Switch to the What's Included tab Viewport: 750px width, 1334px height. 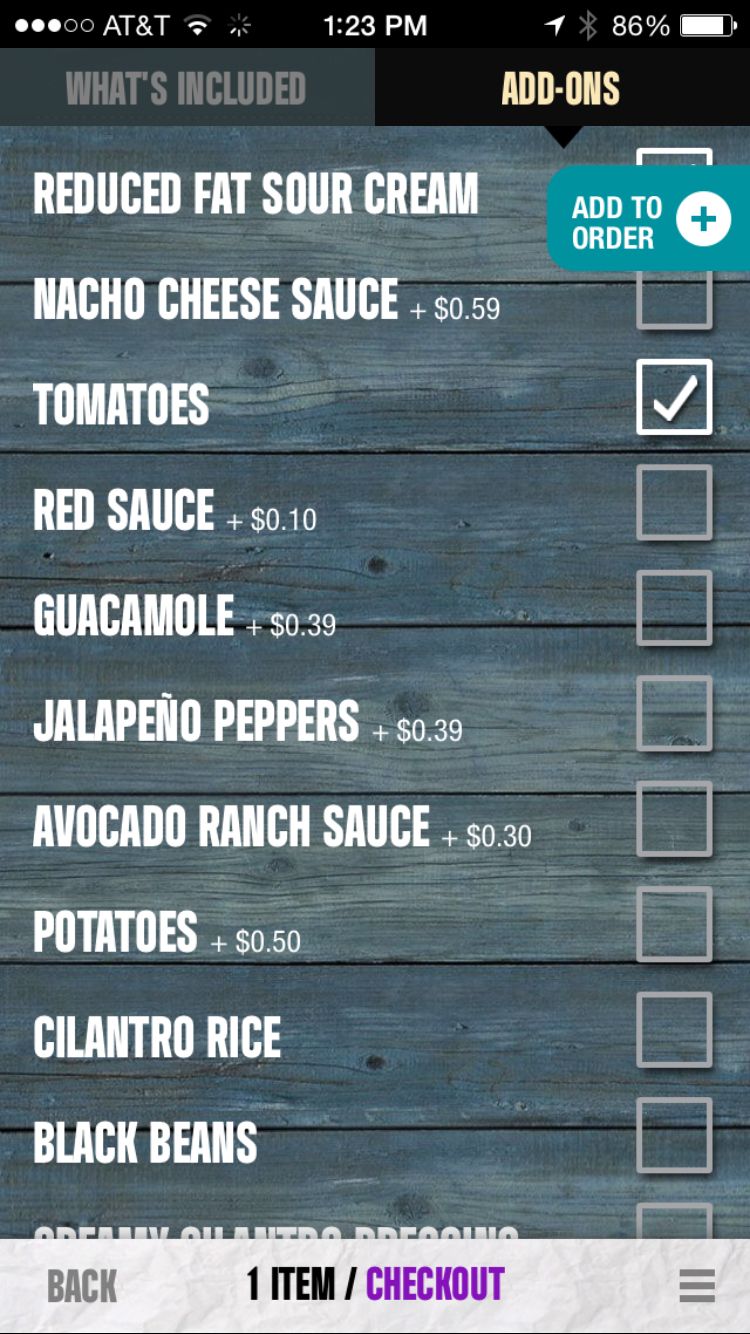pyautogui.click(x=186, y=88)
